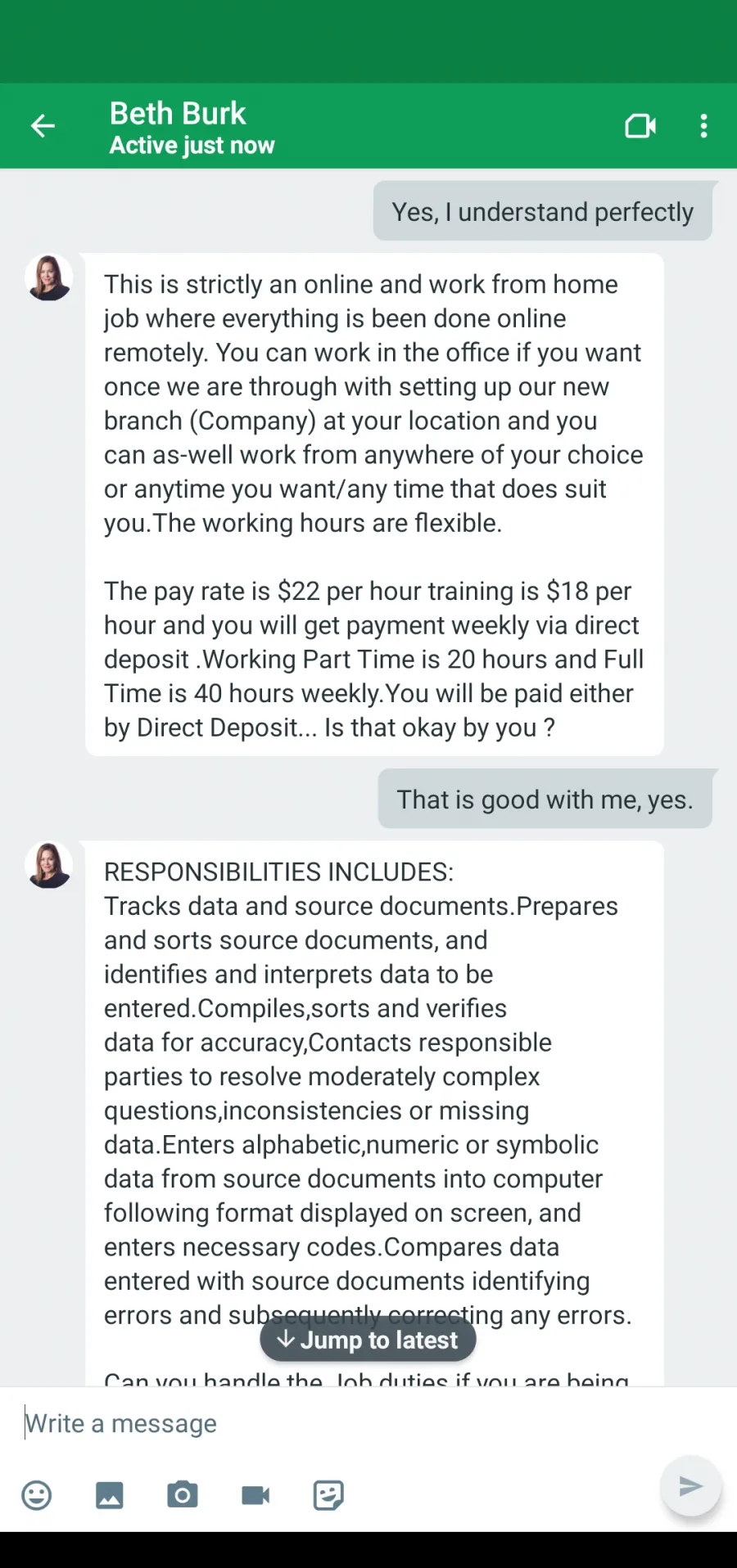This screenshot has height=1568, width=737.
Task: Open the three-dot overflow menu
Action: (x=703, y=126)
